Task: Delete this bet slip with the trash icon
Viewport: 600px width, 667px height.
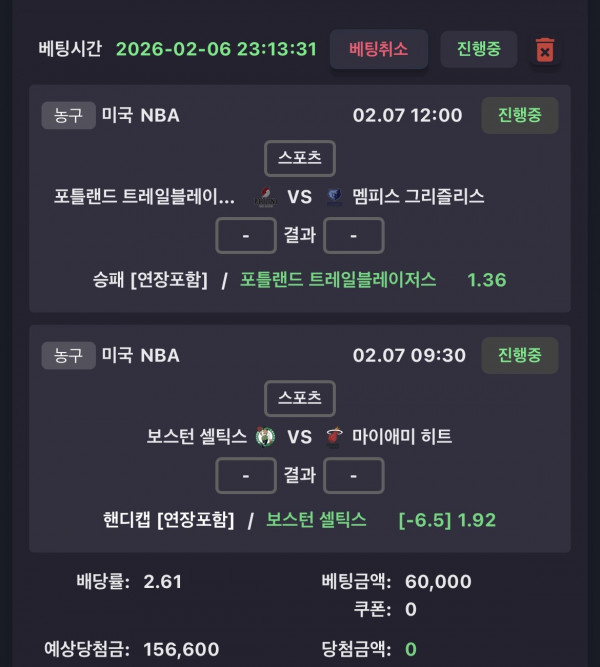Action: point(545,50)
